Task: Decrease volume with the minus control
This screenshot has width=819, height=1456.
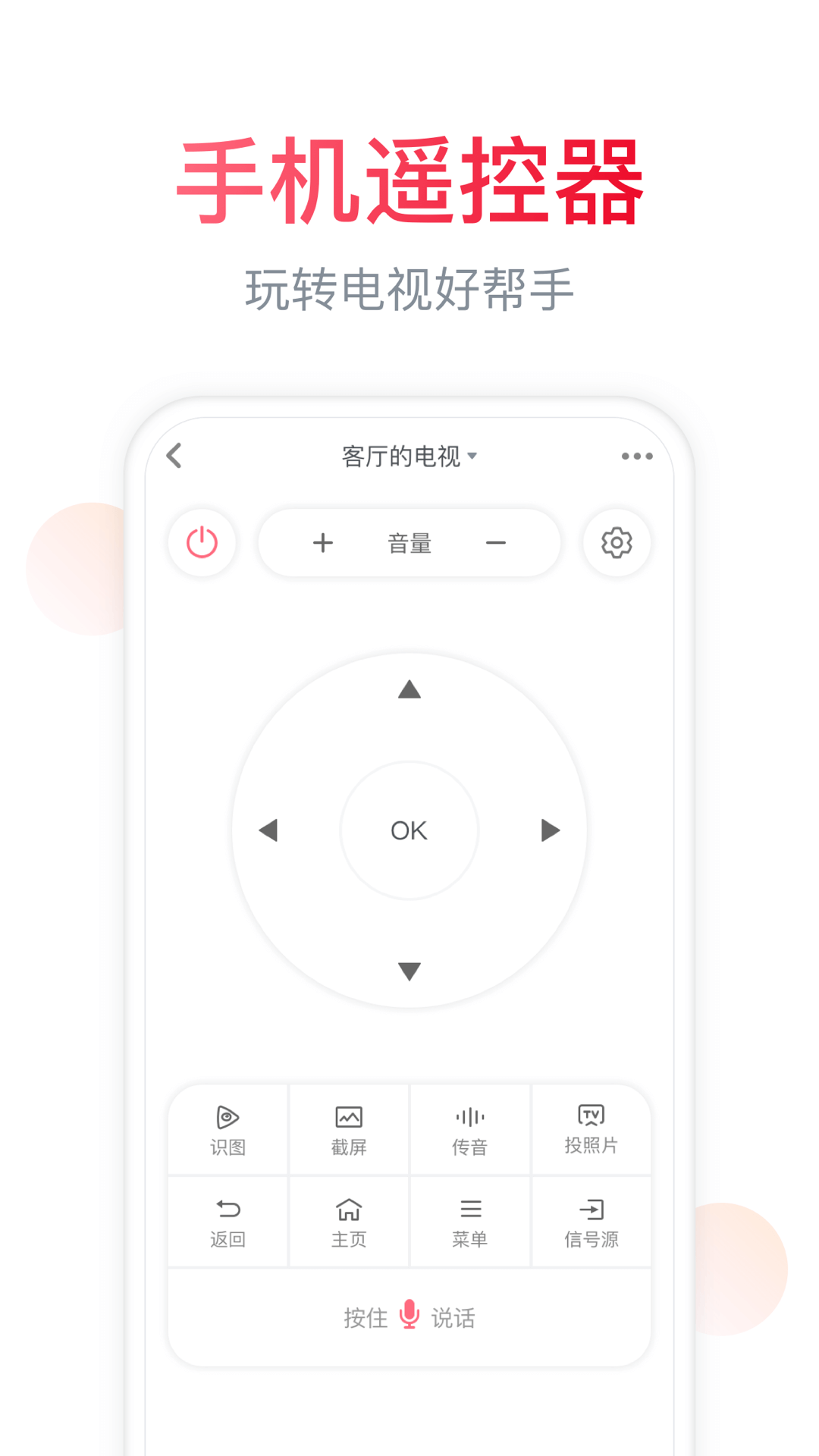Action: pos(496,543)
